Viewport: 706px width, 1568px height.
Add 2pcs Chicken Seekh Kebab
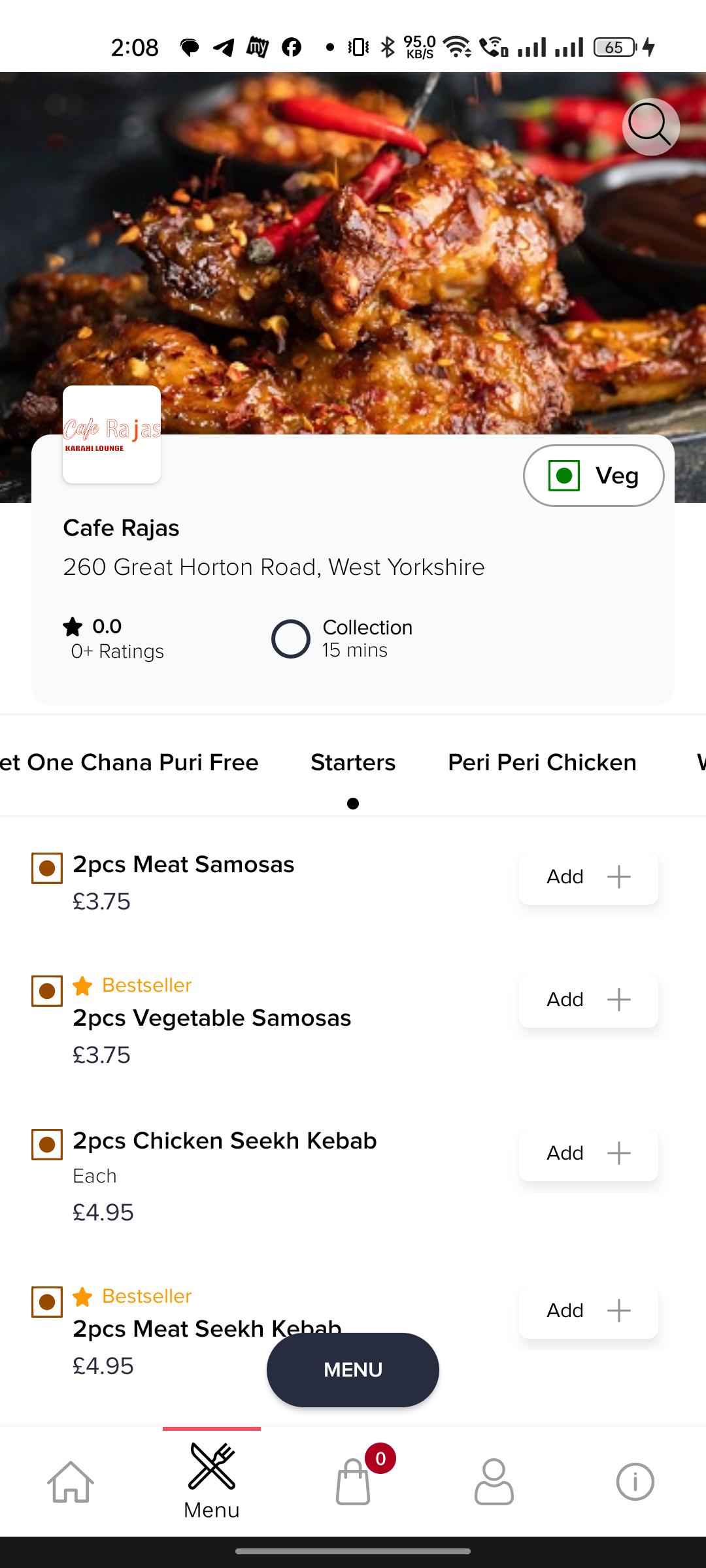pyautogui.click(x=588, y=1153)
